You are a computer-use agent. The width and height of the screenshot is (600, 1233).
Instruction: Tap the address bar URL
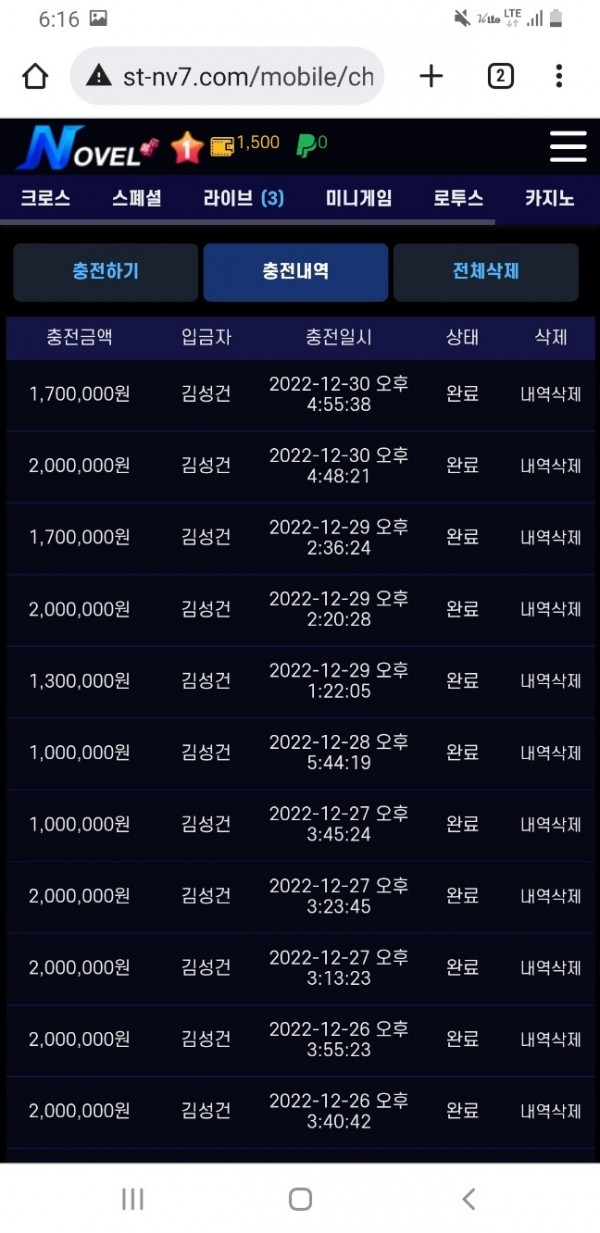[x=247, y=76]
